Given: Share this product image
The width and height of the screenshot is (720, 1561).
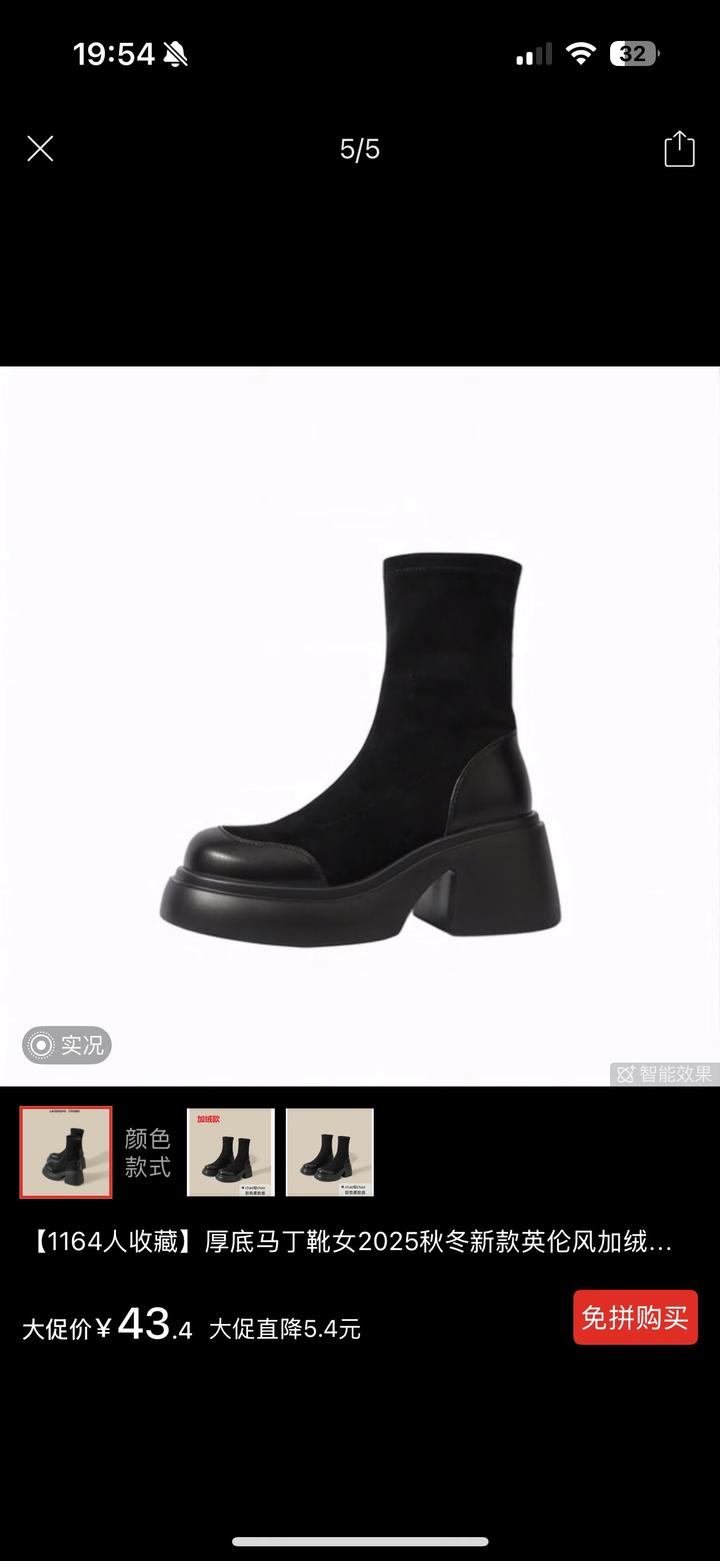Looking at the screenshot, I should pyautogui.click(x=679, y=149).
